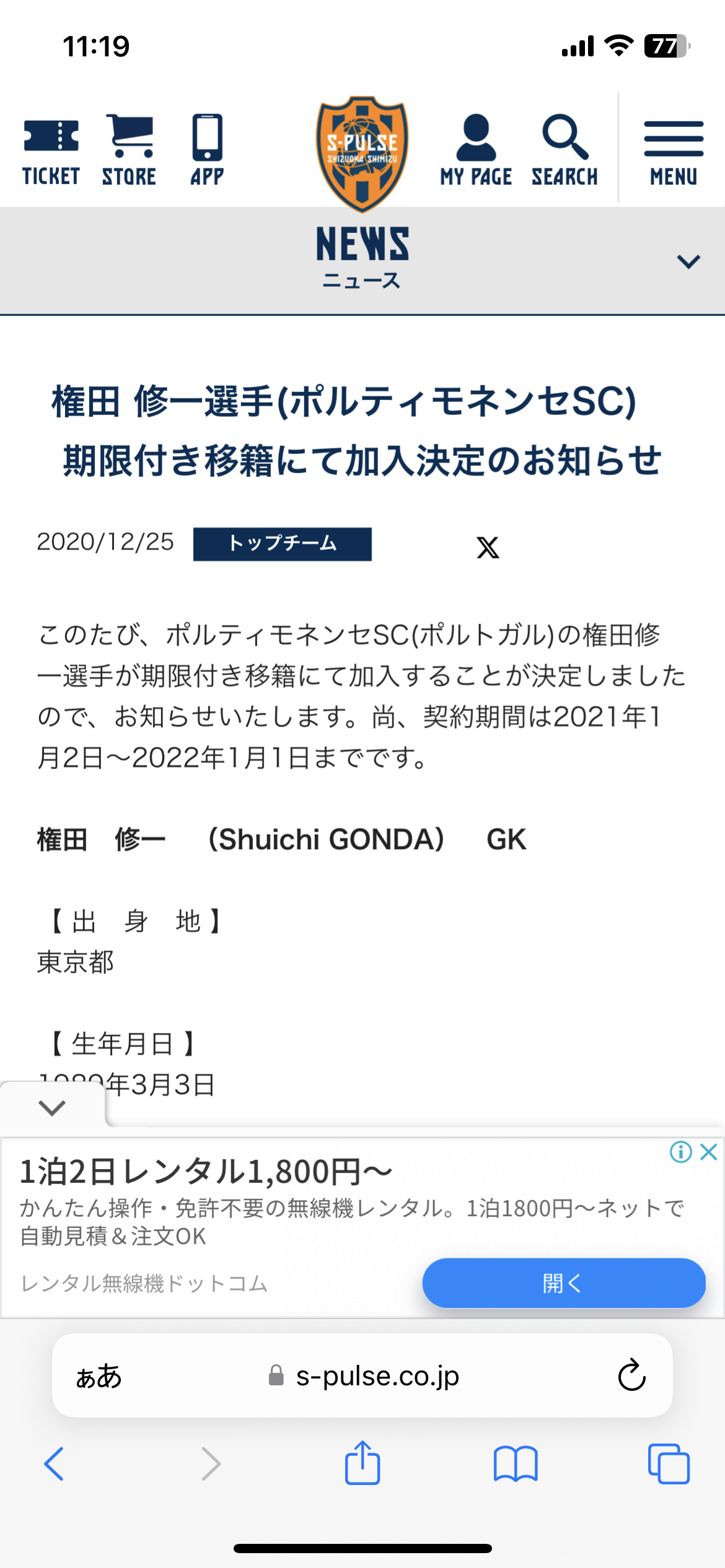Select the トップチーム category tag
Screen dimensions: 725x1568
283,544
